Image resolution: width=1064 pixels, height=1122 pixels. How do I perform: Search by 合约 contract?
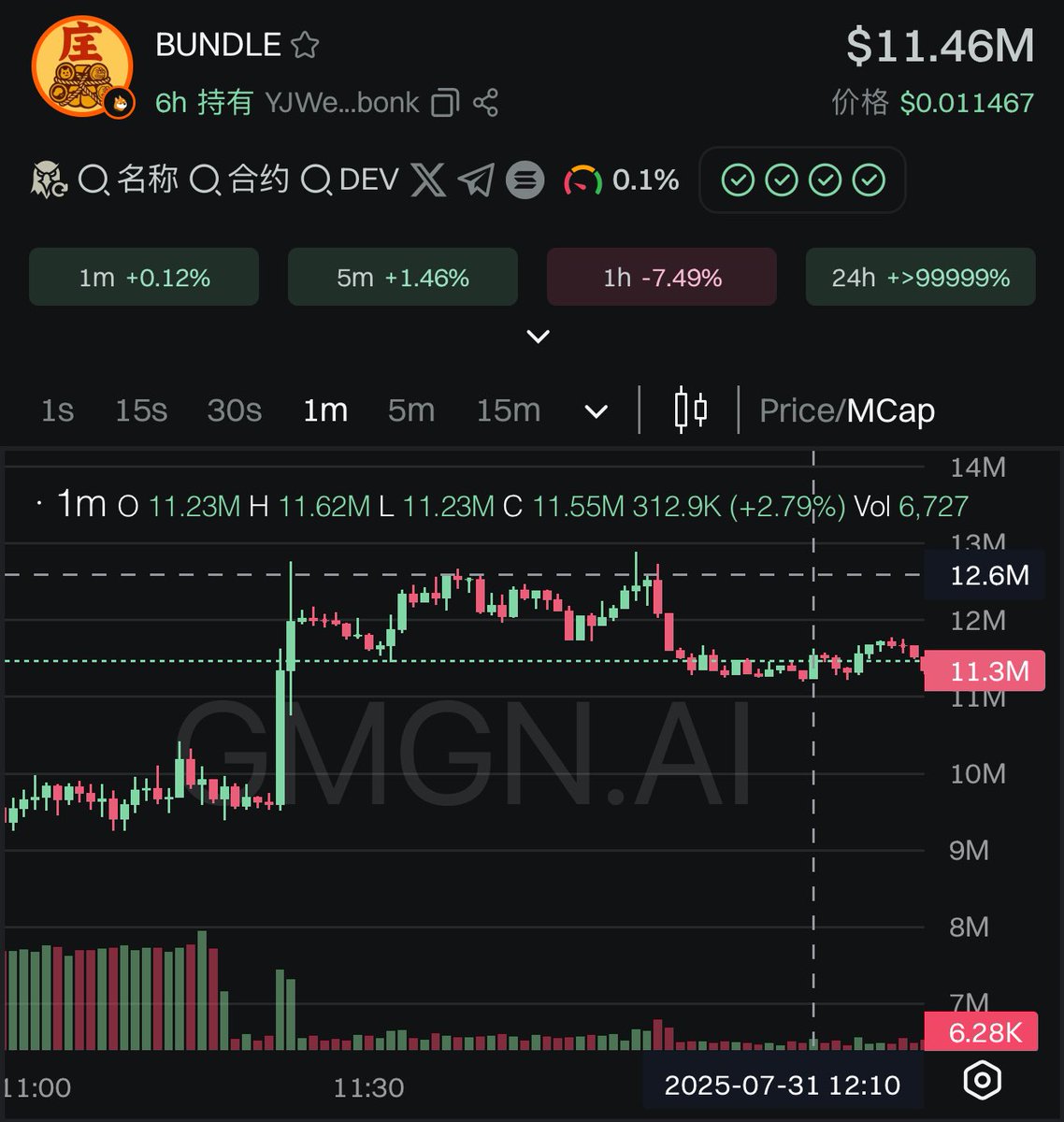coord(239,180)
